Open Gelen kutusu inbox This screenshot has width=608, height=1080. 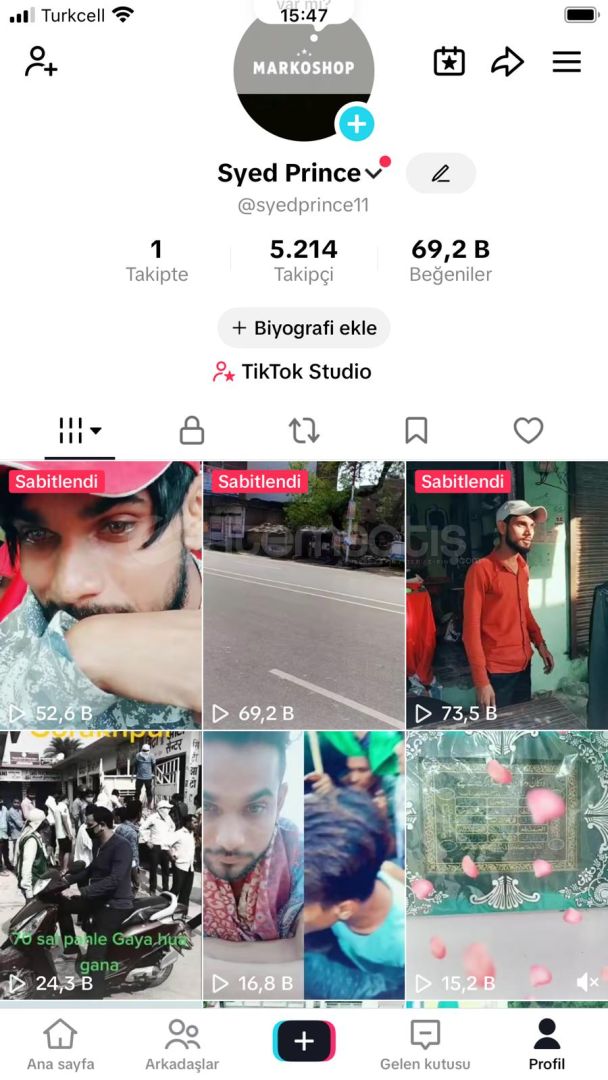click(x=425, y=1045)
